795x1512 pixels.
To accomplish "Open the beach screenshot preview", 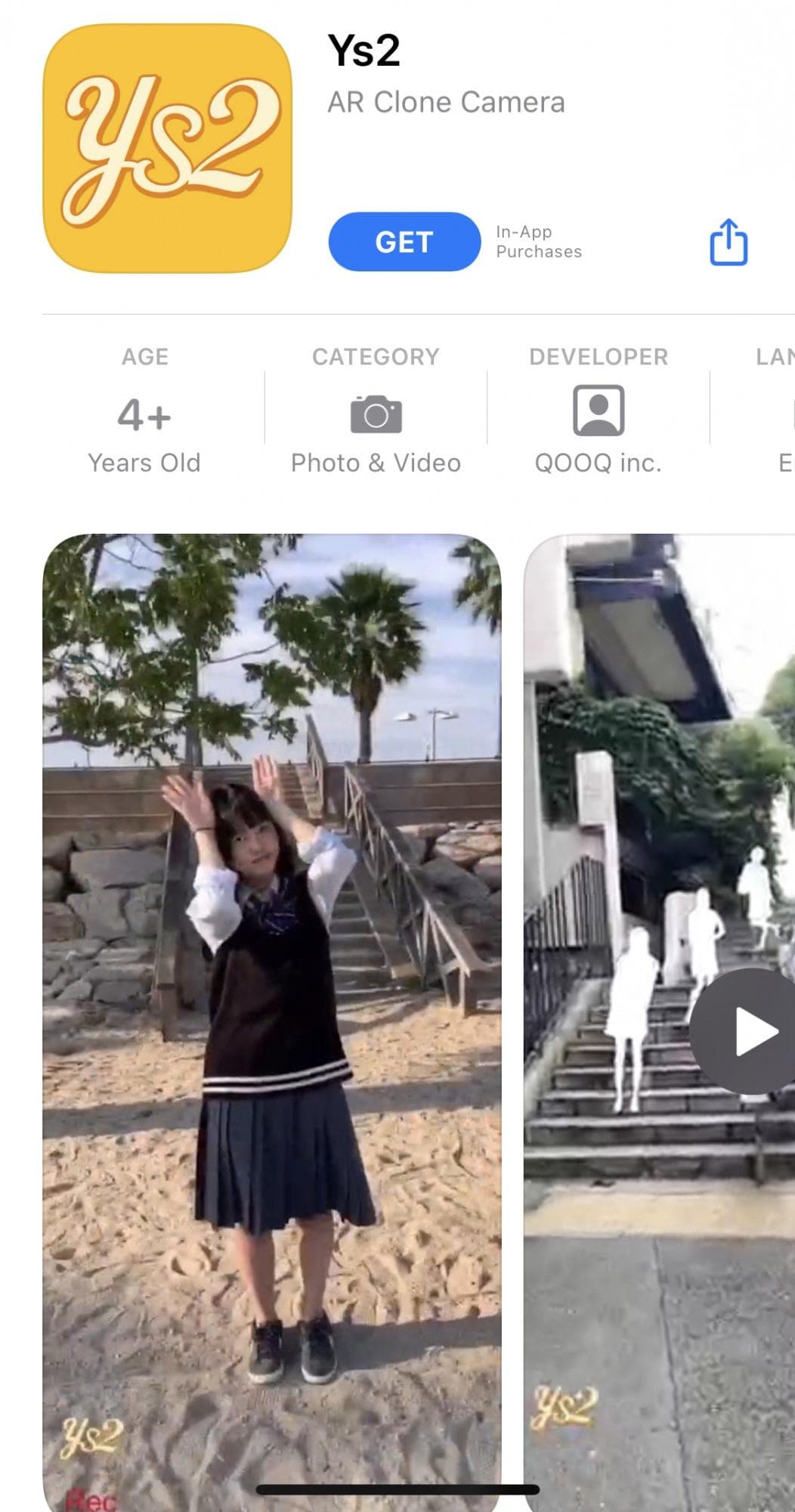I will point(272,1022).
